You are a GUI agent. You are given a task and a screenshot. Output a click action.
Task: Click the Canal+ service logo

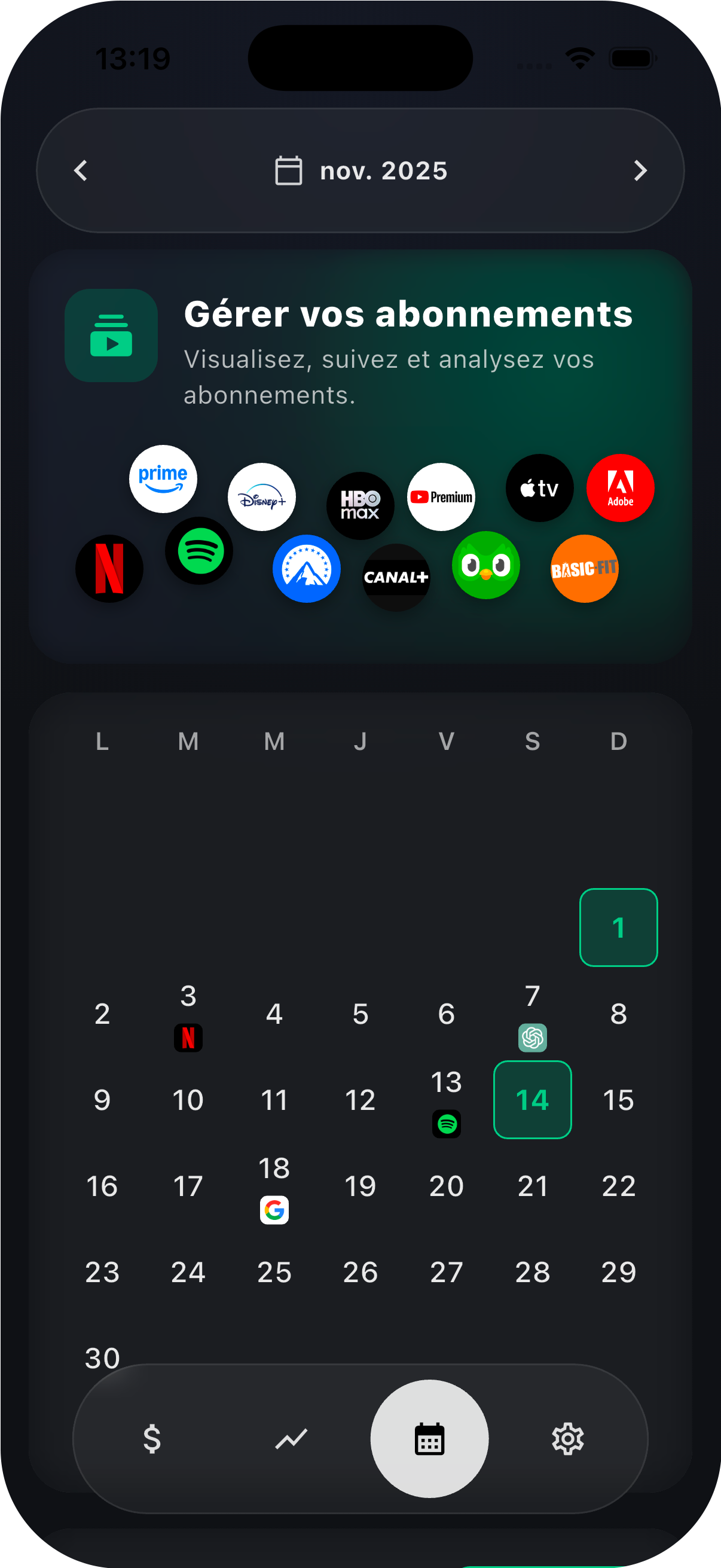396,576
